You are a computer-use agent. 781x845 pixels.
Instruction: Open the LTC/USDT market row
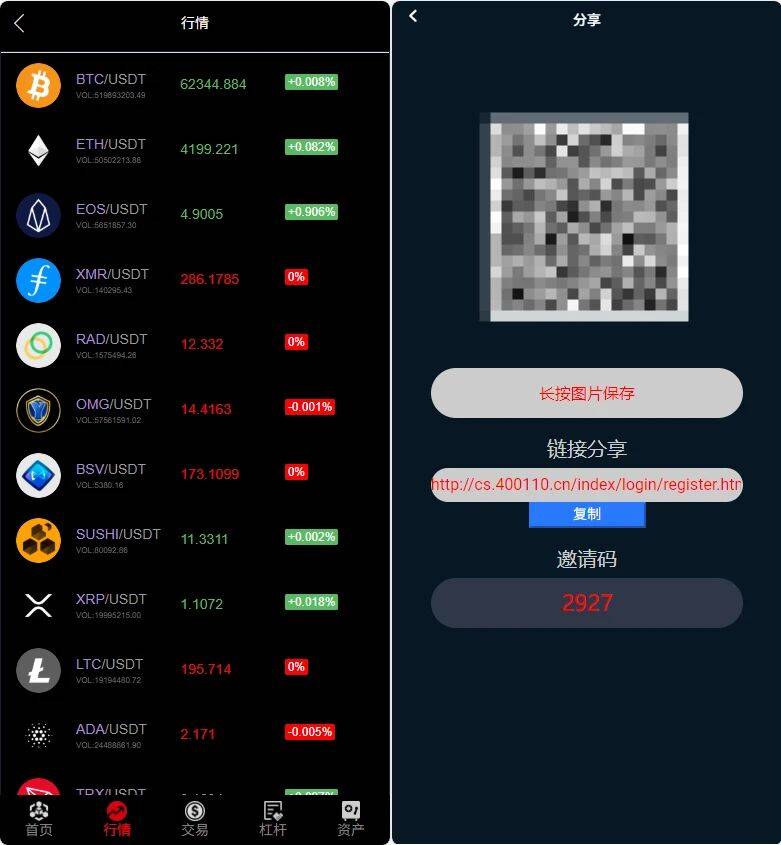coord(195,670)
